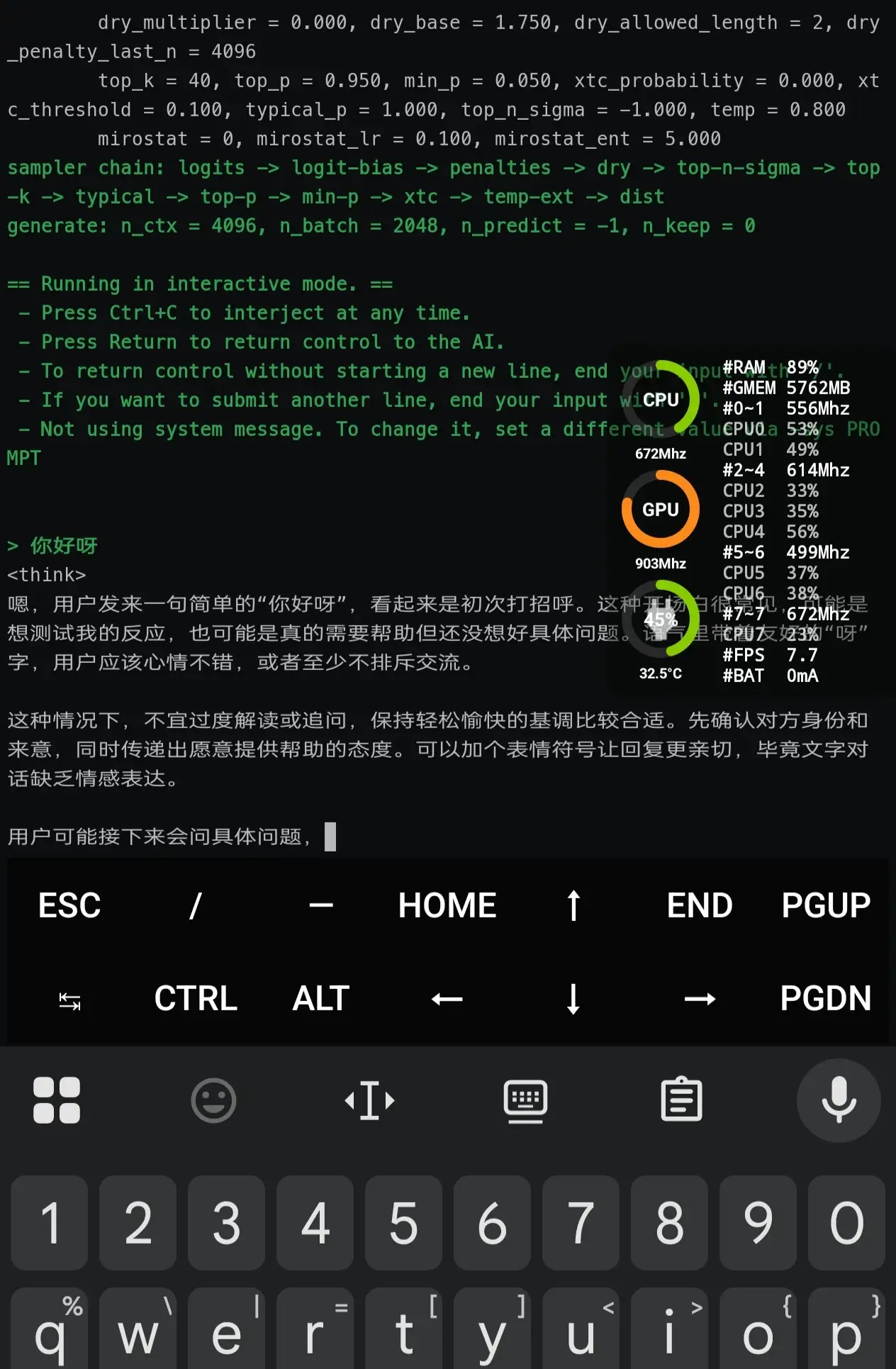Image resolution: width=896 pixels, height=1369 pixels.
Task: Open the emoji picker on the keyboard
Action: 213,1100
